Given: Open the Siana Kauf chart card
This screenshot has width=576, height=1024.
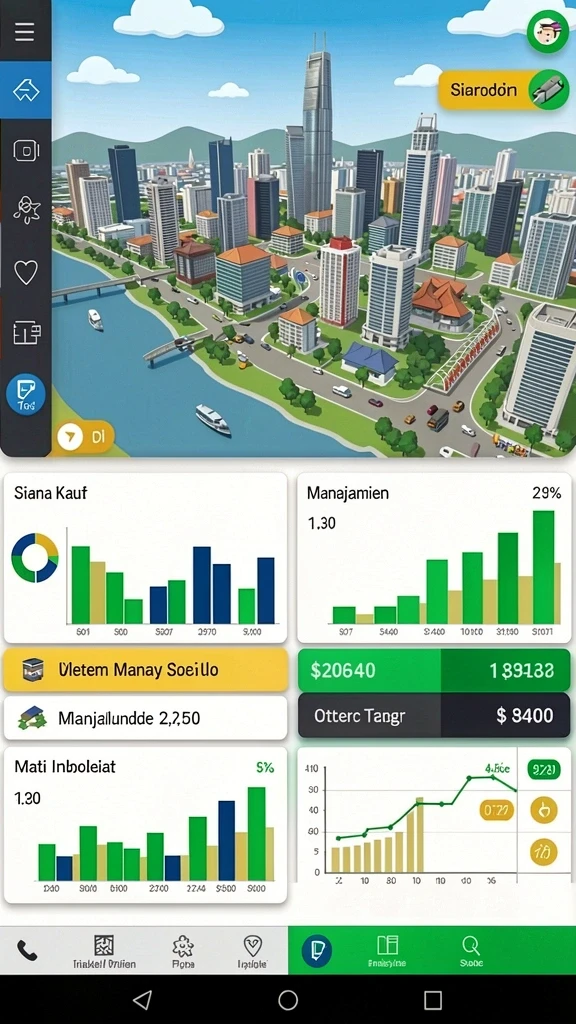Looking at the screenshot, I should 146,558.
